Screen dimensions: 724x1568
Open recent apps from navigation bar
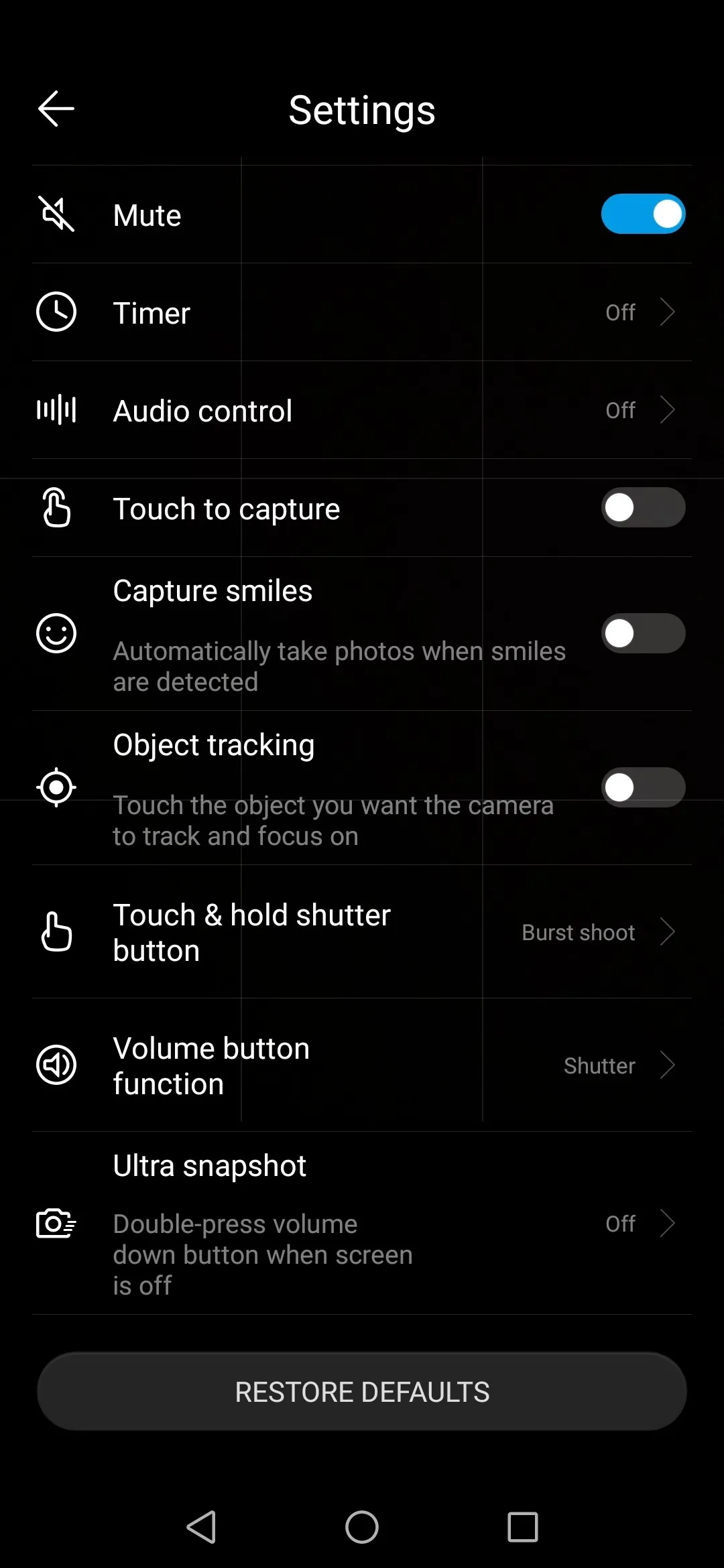522,1527
